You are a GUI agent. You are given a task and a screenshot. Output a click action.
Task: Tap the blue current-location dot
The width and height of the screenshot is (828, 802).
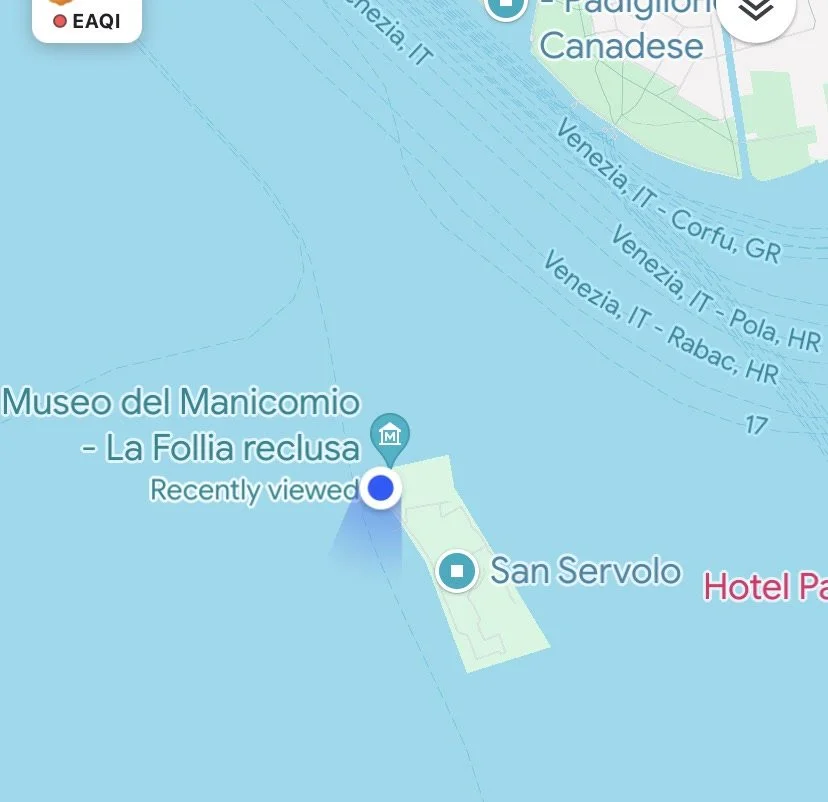tap(380, 488)
